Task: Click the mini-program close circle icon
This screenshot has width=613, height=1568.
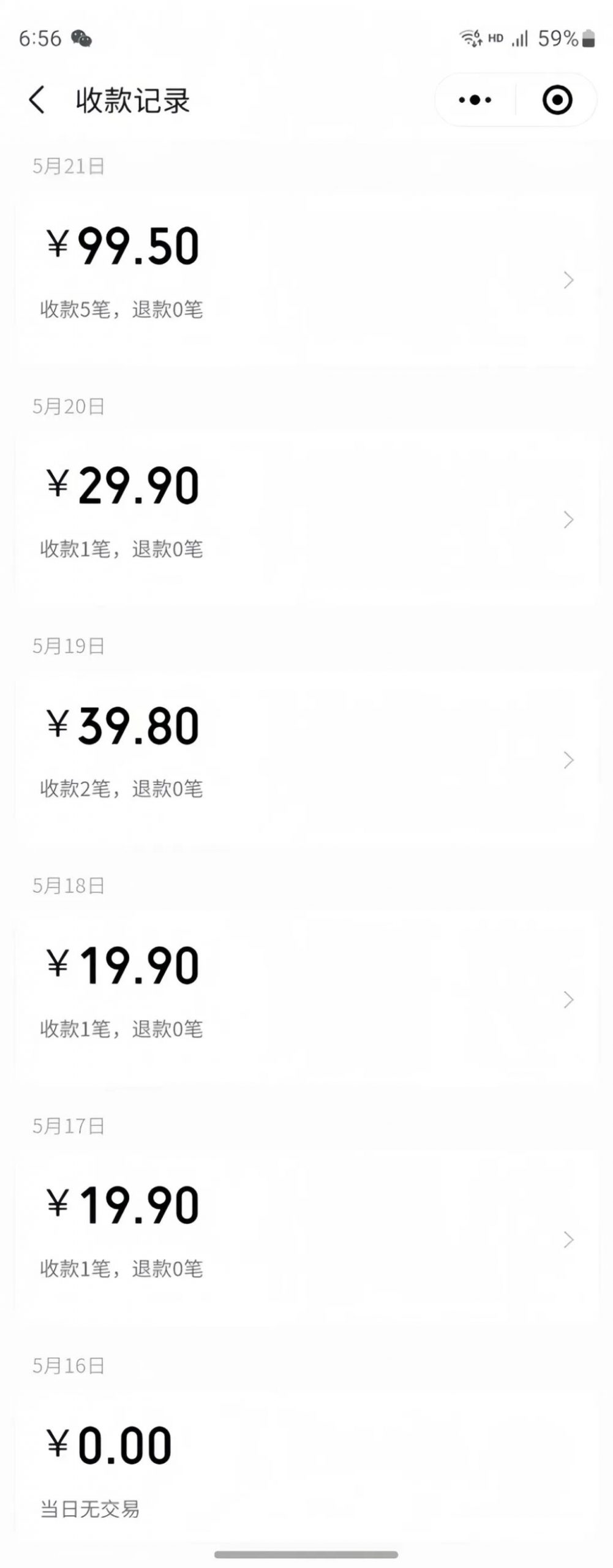Action: click(558, 99)
